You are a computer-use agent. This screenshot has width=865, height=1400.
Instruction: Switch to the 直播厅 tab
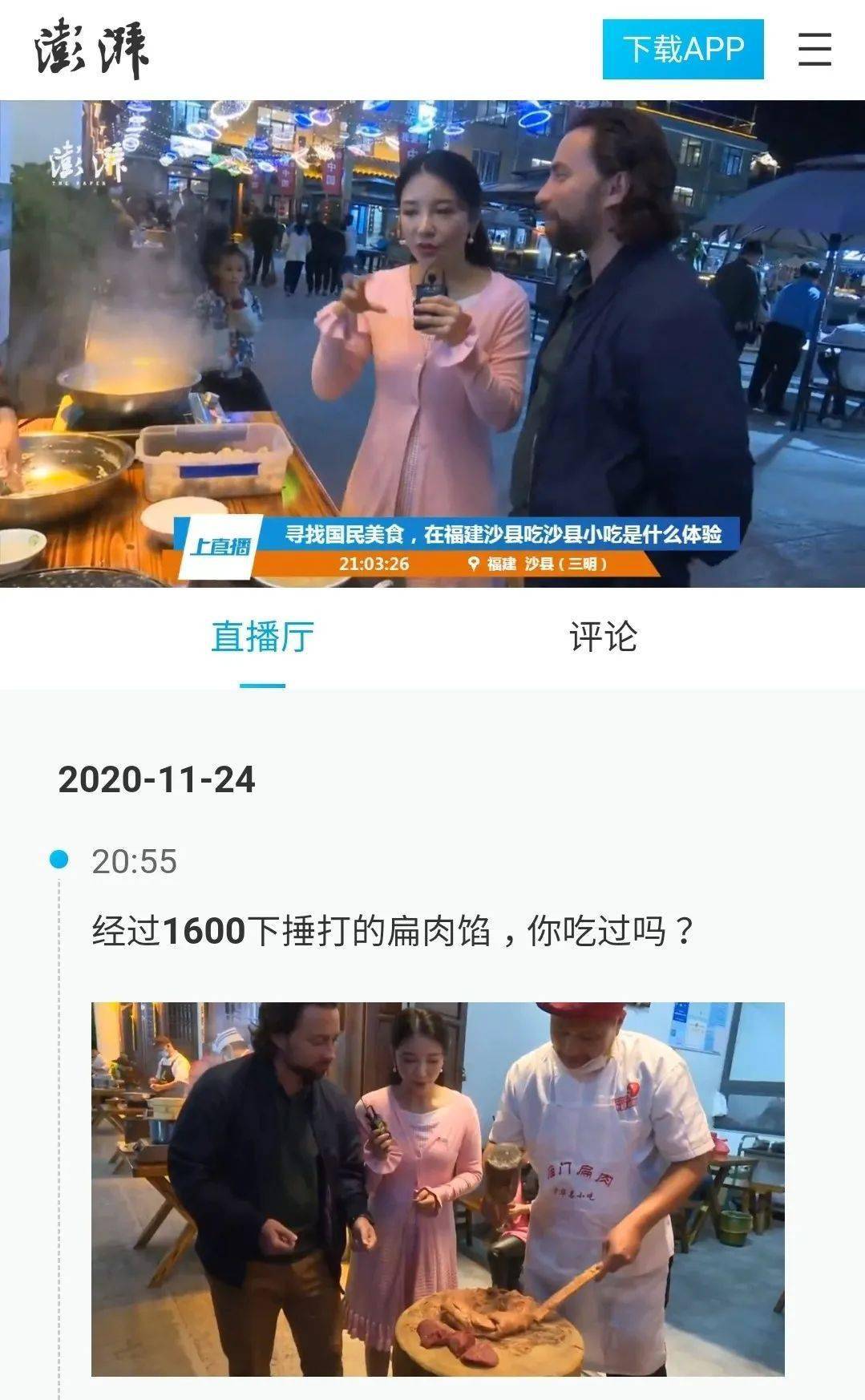pos(262,637)
